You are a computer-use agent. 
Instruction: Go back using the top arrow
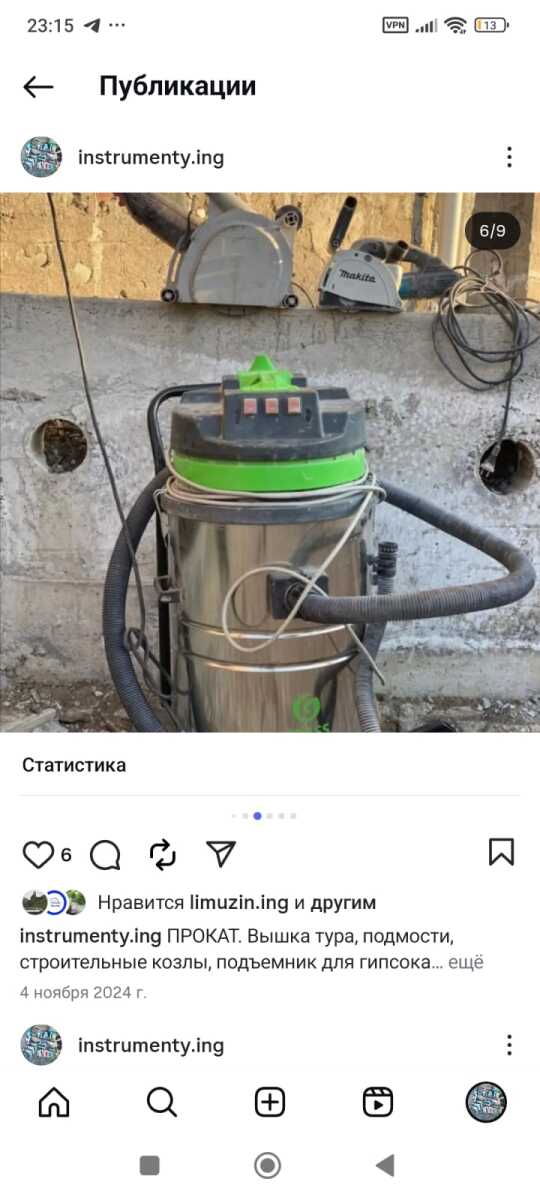(38, 87)
